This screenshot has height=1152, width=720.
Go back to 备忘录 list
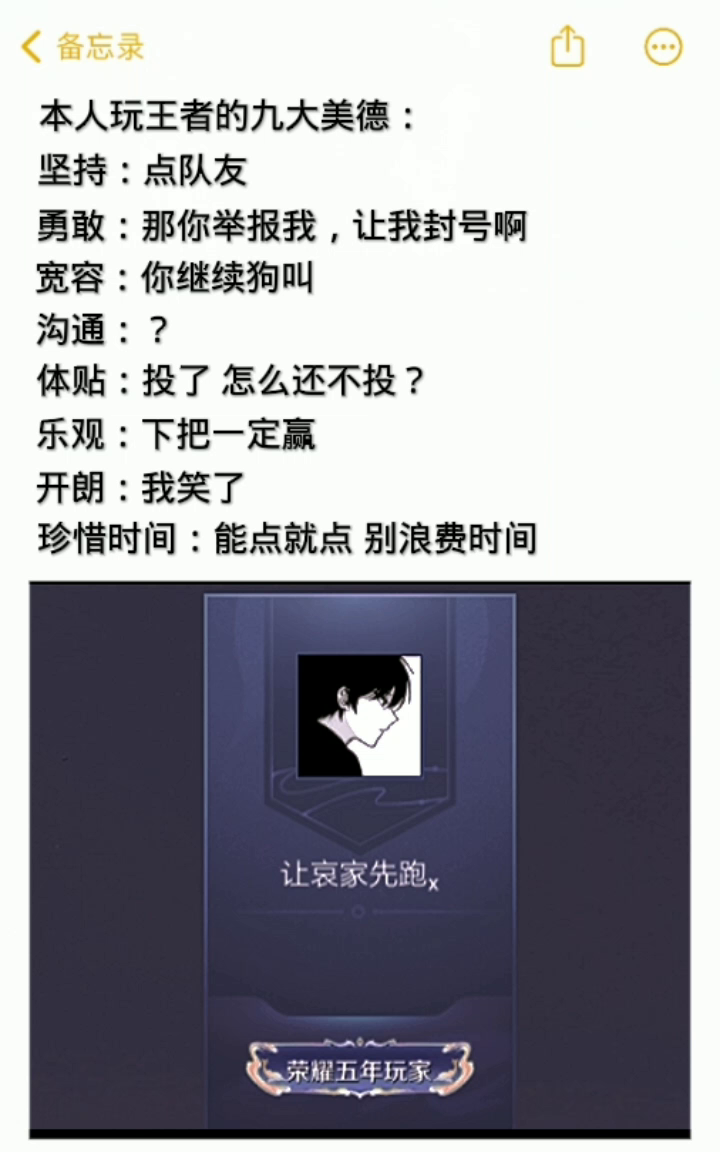pyautogui.click(x=83, y=46)
